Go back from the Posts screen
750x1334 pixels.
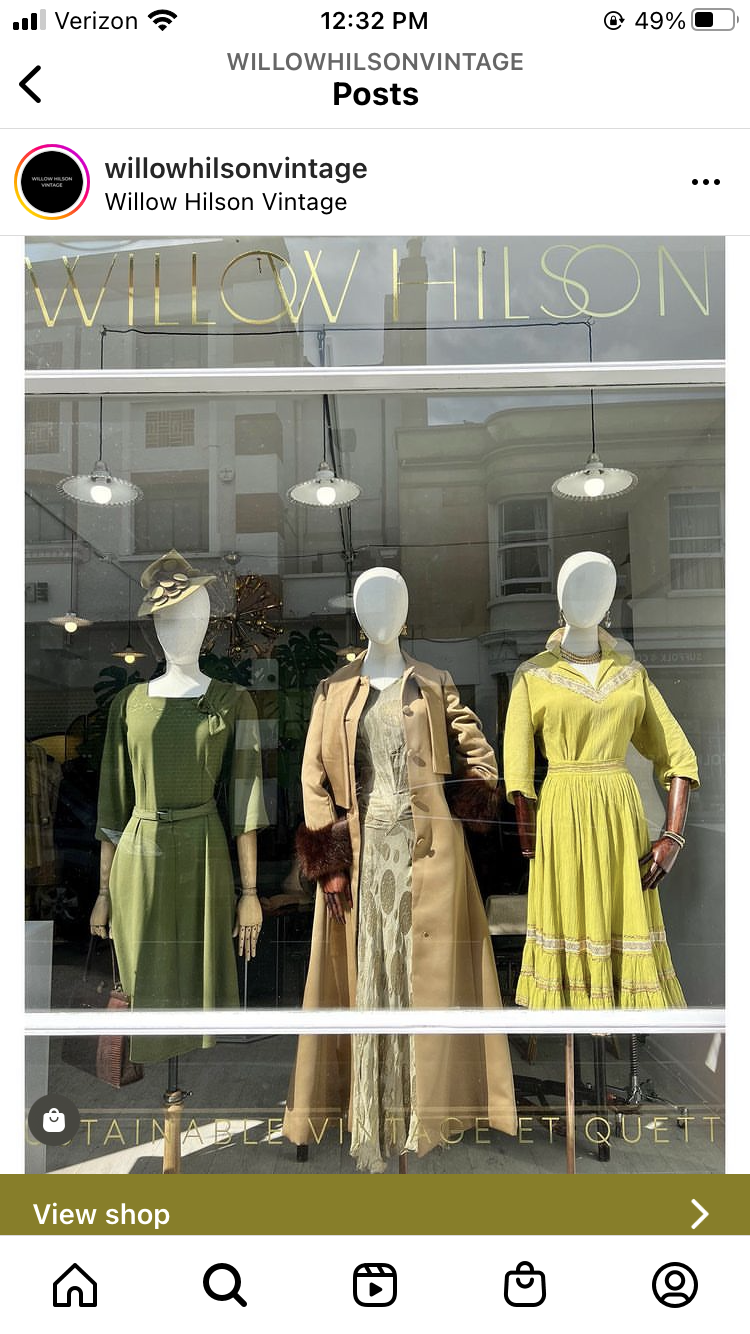point(31,84)
